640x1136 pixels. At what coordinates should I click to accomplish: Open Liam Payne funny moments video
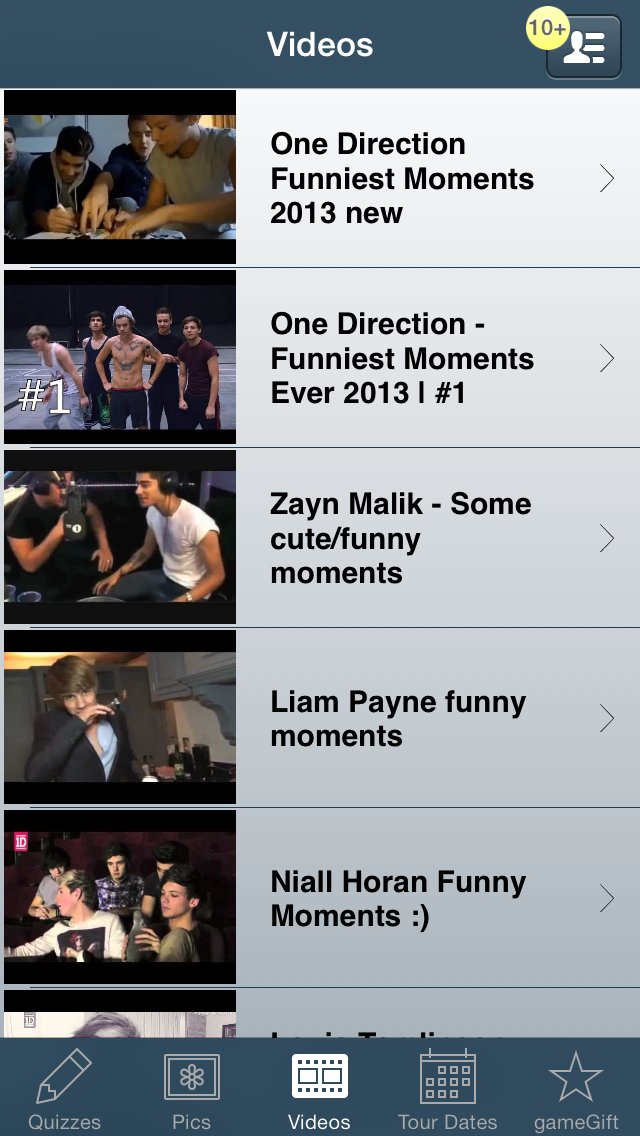[x=320, y=718]
